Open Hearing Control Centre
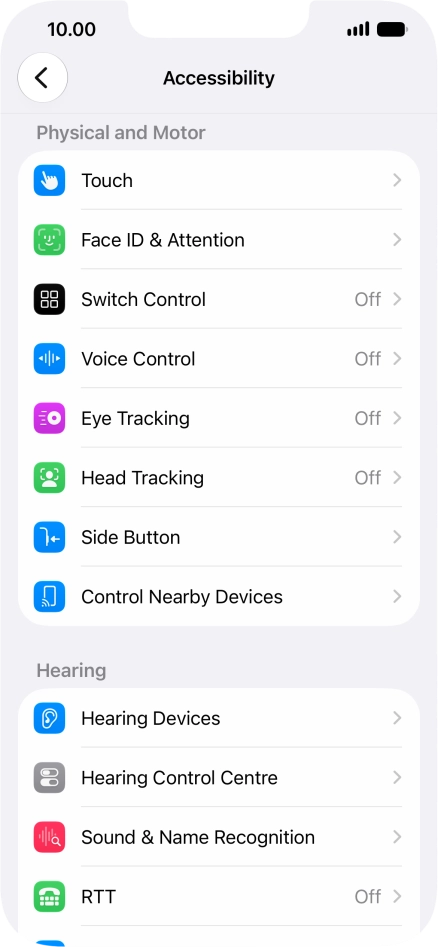Image resolution: width=438 pixels, height=947 pixels. [219, 777]
